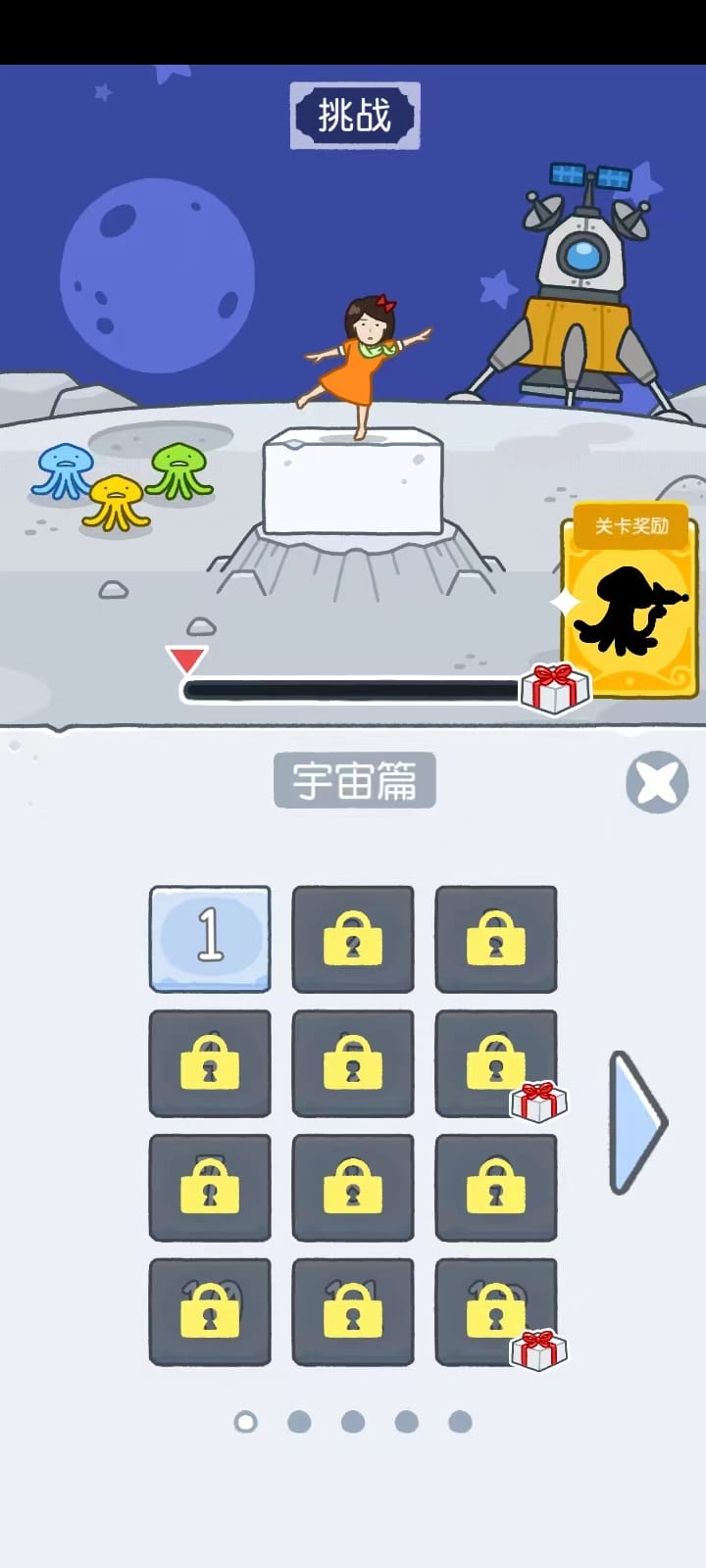The image size is (706, 1568).
Task: Select the first pagination dot
Action: tap(246, 1422)
